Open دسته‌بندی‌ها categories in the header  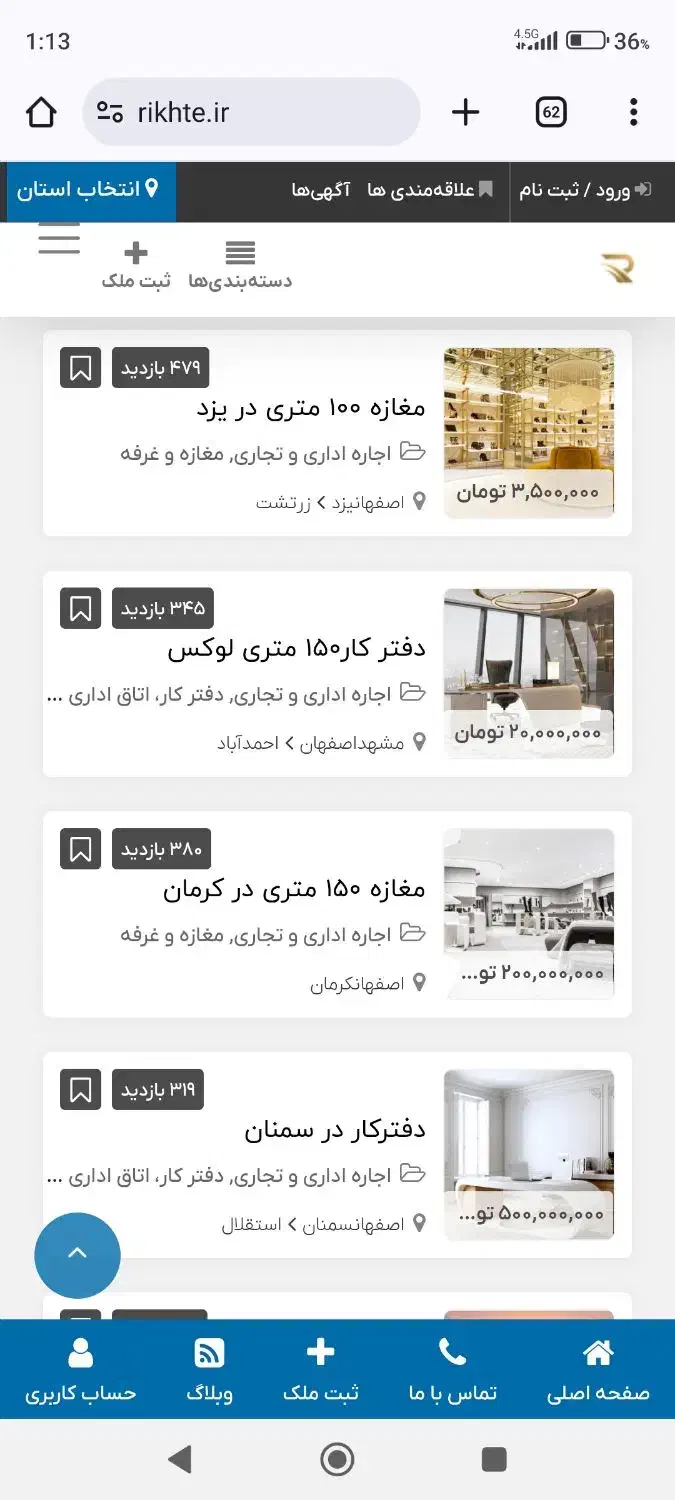pyautogui.click(x=240, y=265)
